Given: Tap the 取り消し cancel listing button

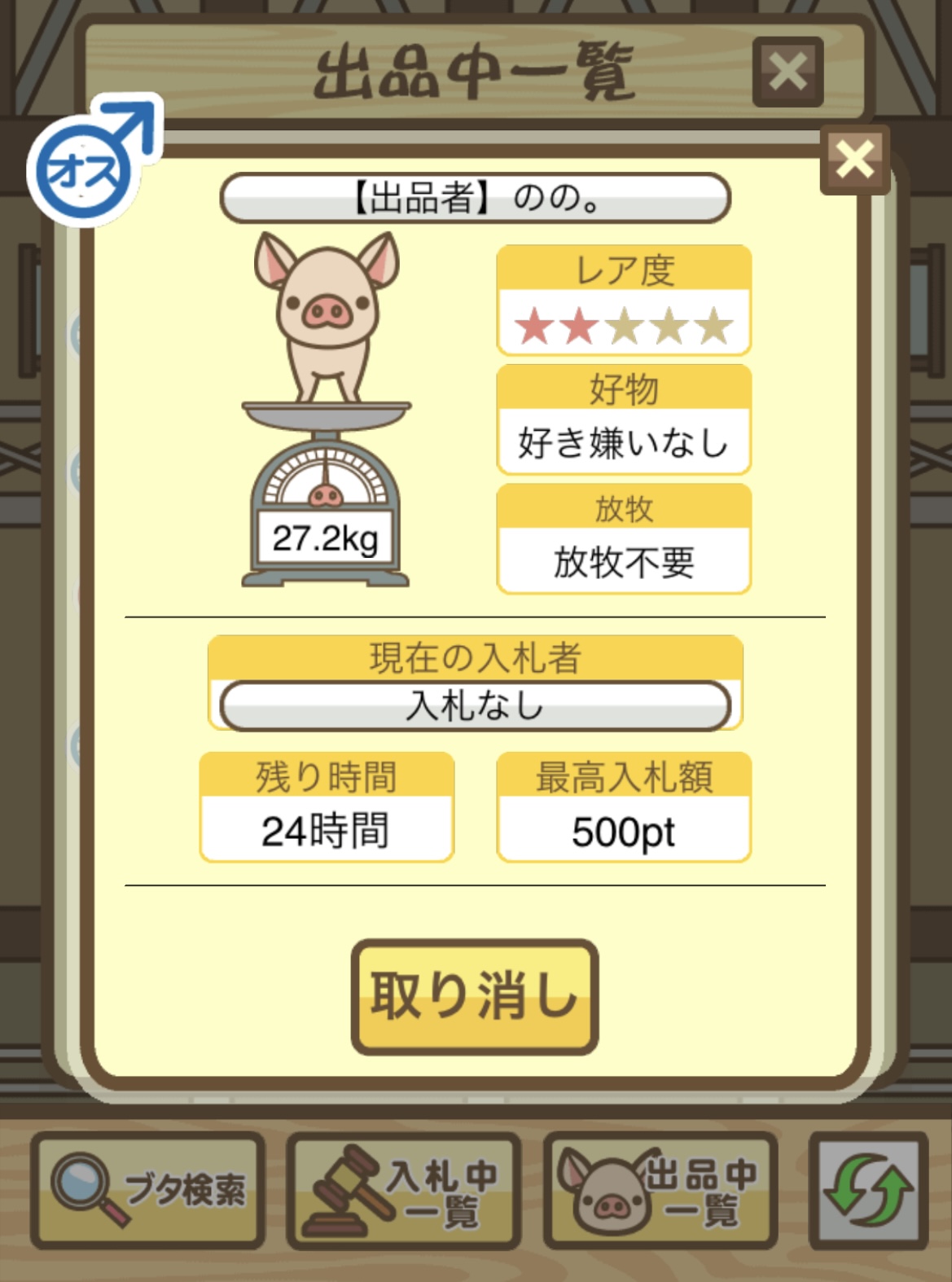Looking at the screenshot, I should 475,996.
